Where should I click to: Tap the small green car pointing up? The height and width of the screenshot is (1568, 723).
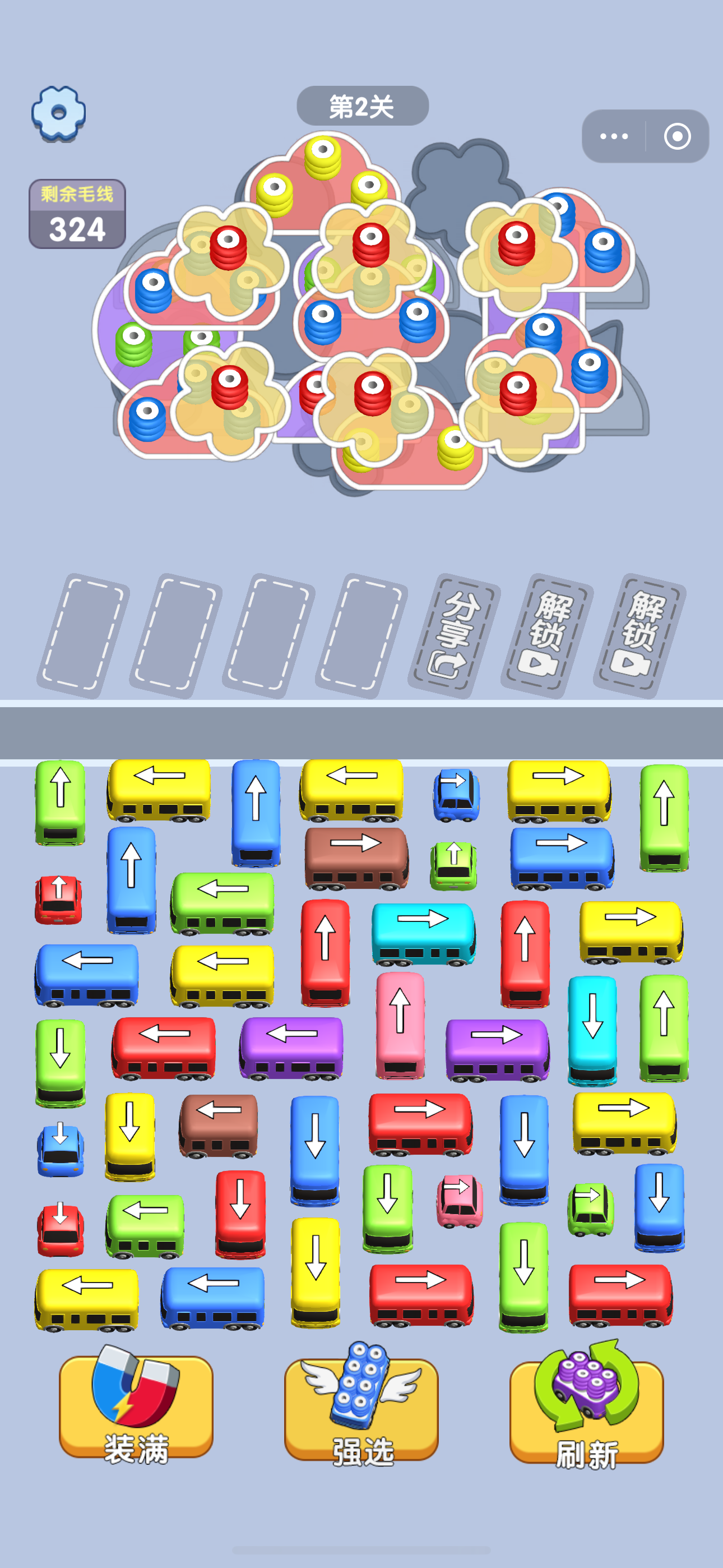point(453,865)
